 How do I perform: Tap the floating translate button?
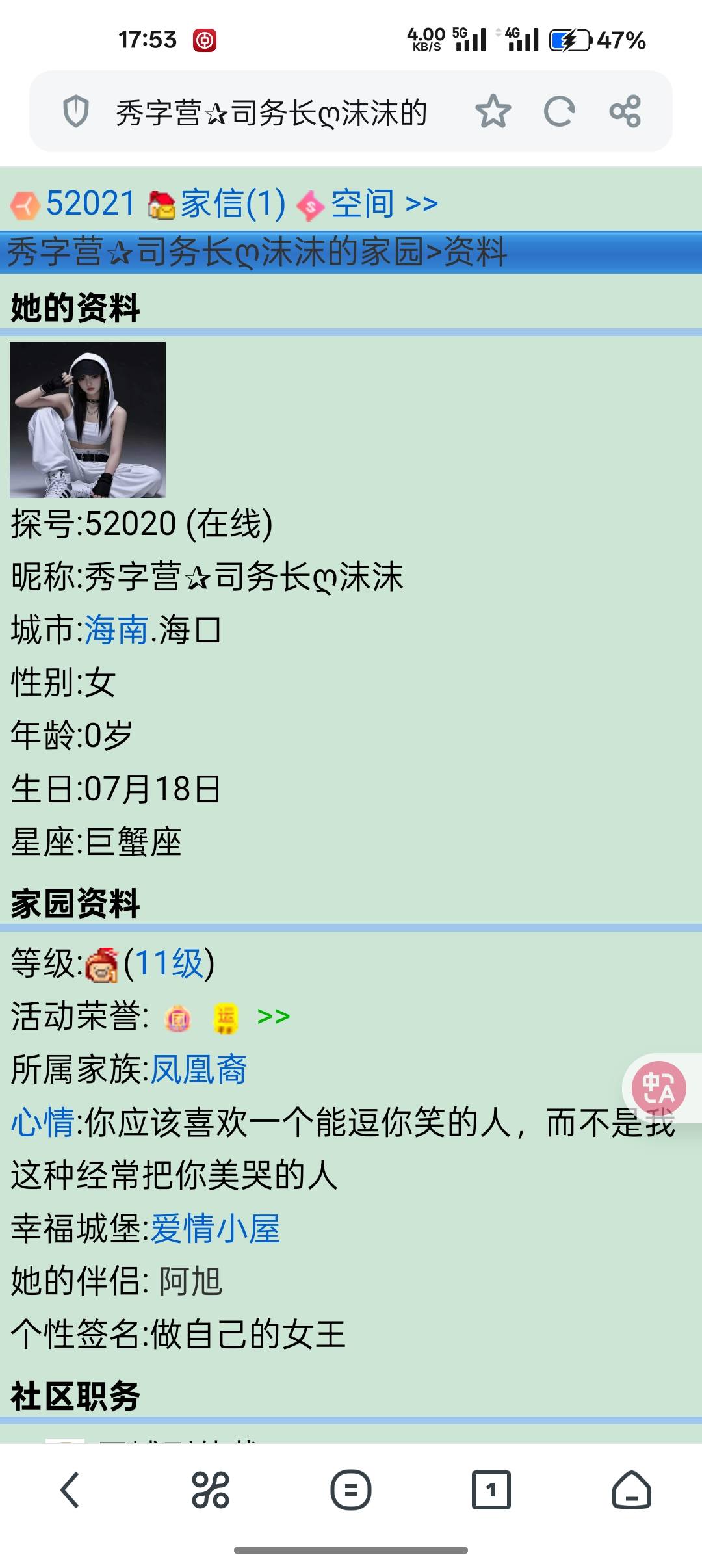pyautogui.click(x=658, y=1088)
